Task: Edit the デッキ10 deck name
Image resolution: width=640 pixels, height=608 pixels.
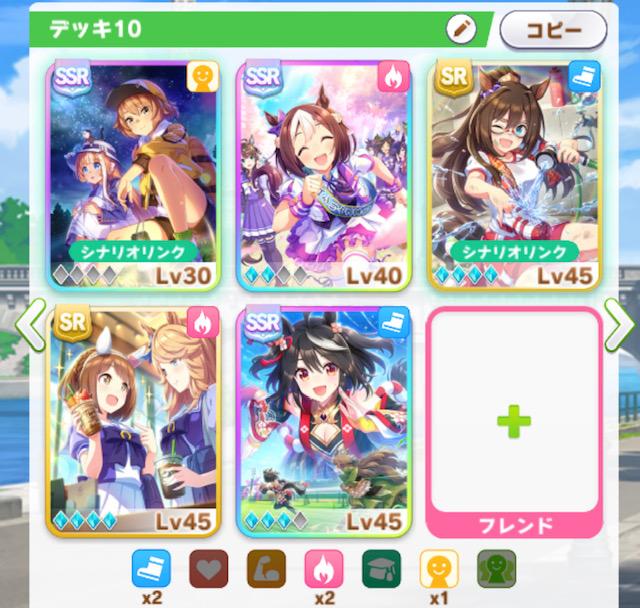Action: [461, 30]
